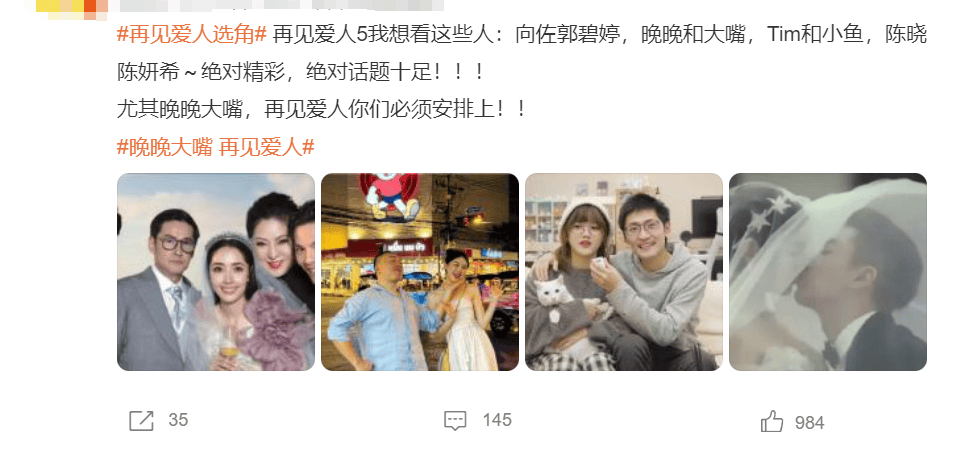Open the #晚晚大嘴 再见爱人# hashtag
The width and height of the screenshot is (954, 450).
click(x=215, y=147)
